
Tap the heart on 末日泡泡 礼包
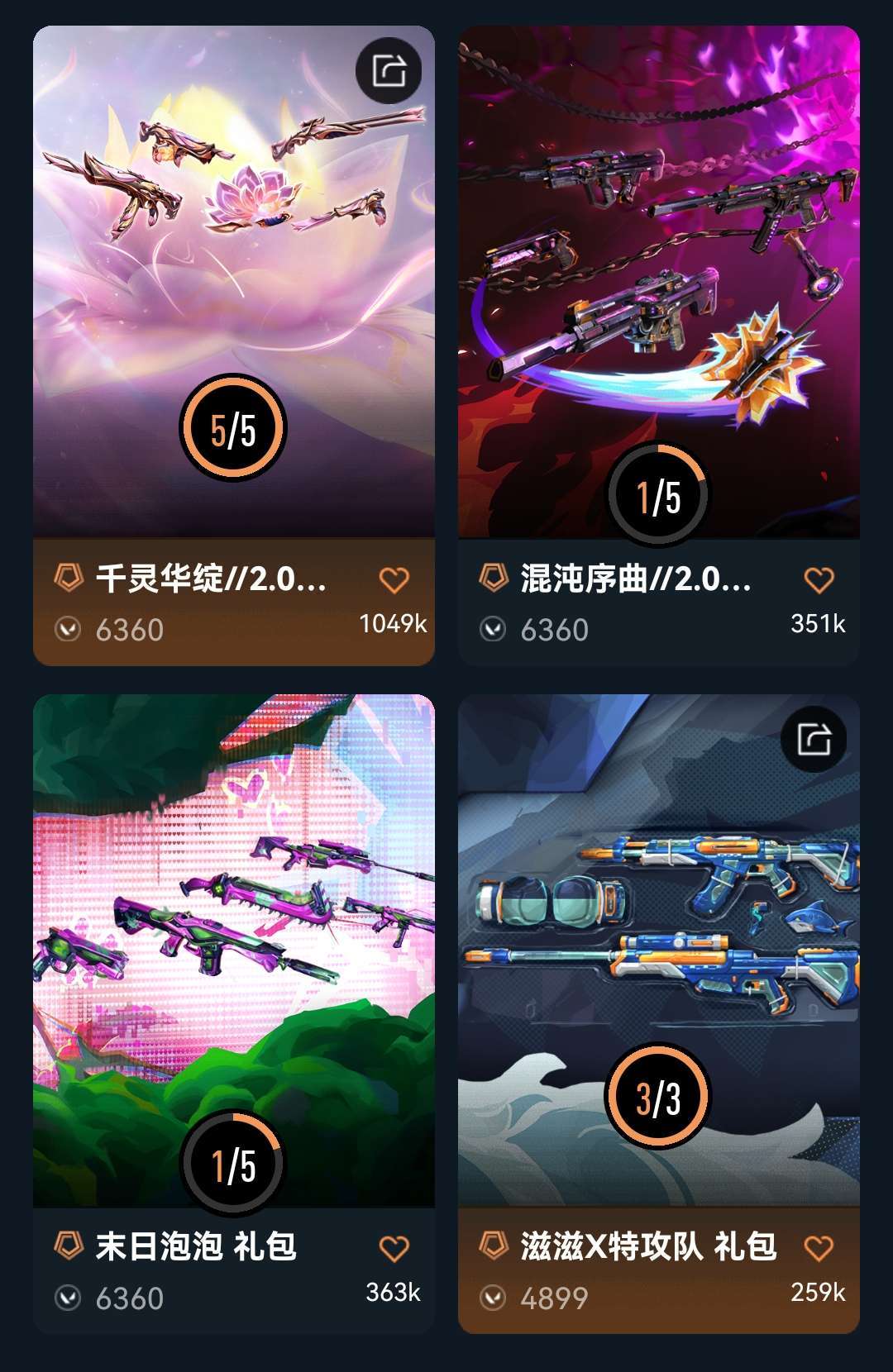pos(394,1248)
